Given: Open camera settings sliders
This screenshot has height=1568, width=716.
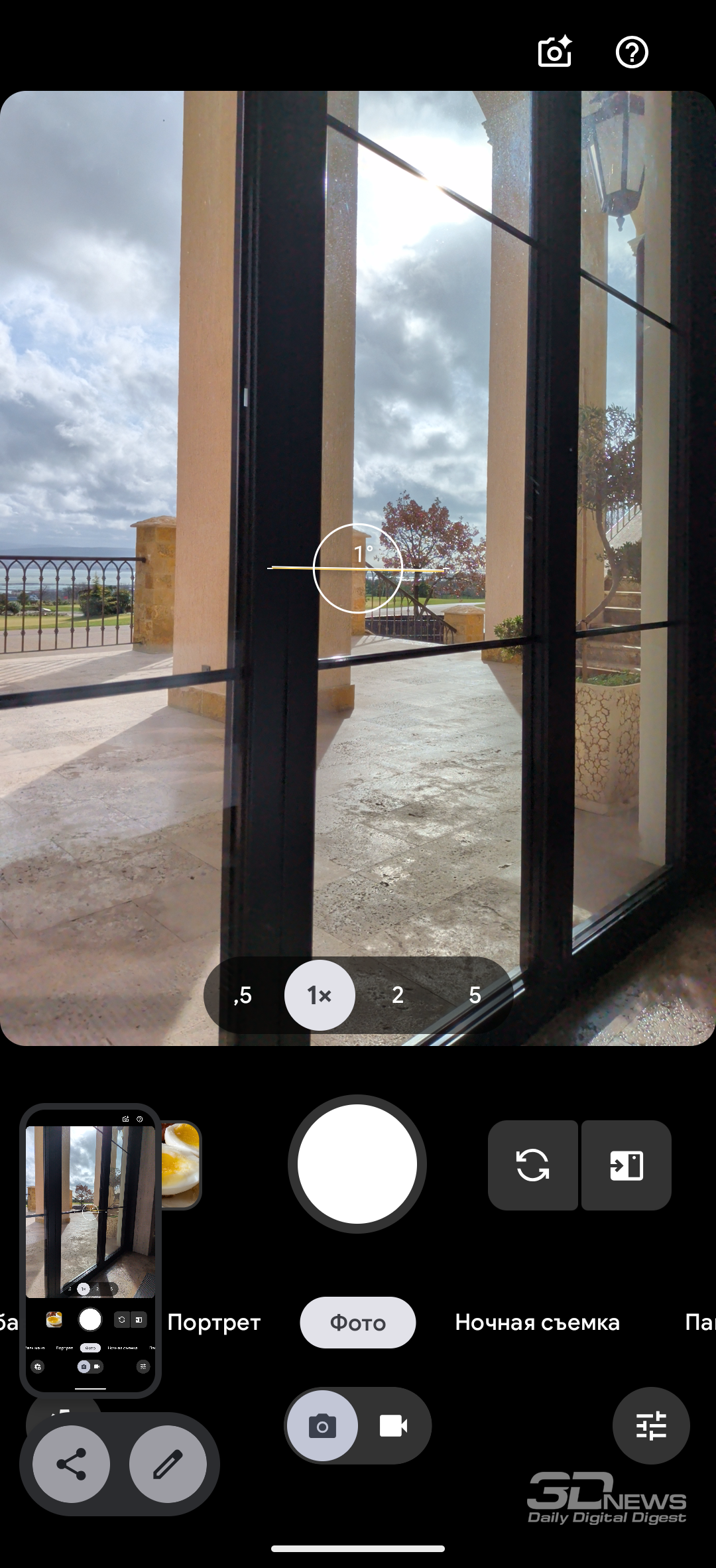Looking at the screenshot, I should pos(650,1425).
